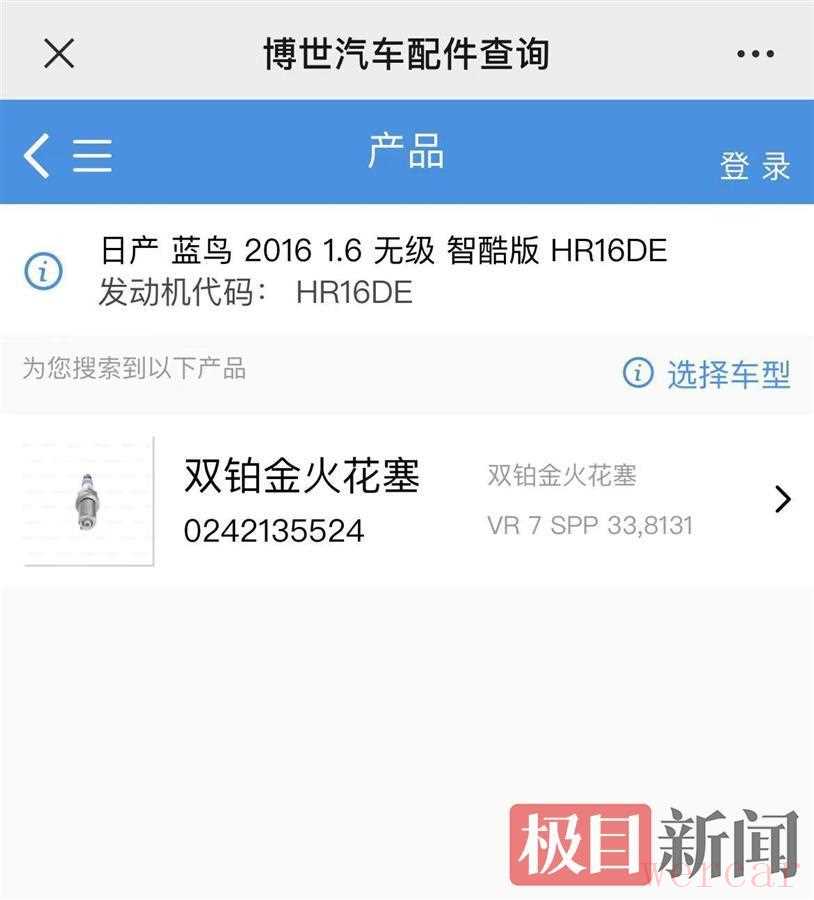
Task: Tap the 登录 login button
Action: [x=755, y=166]
